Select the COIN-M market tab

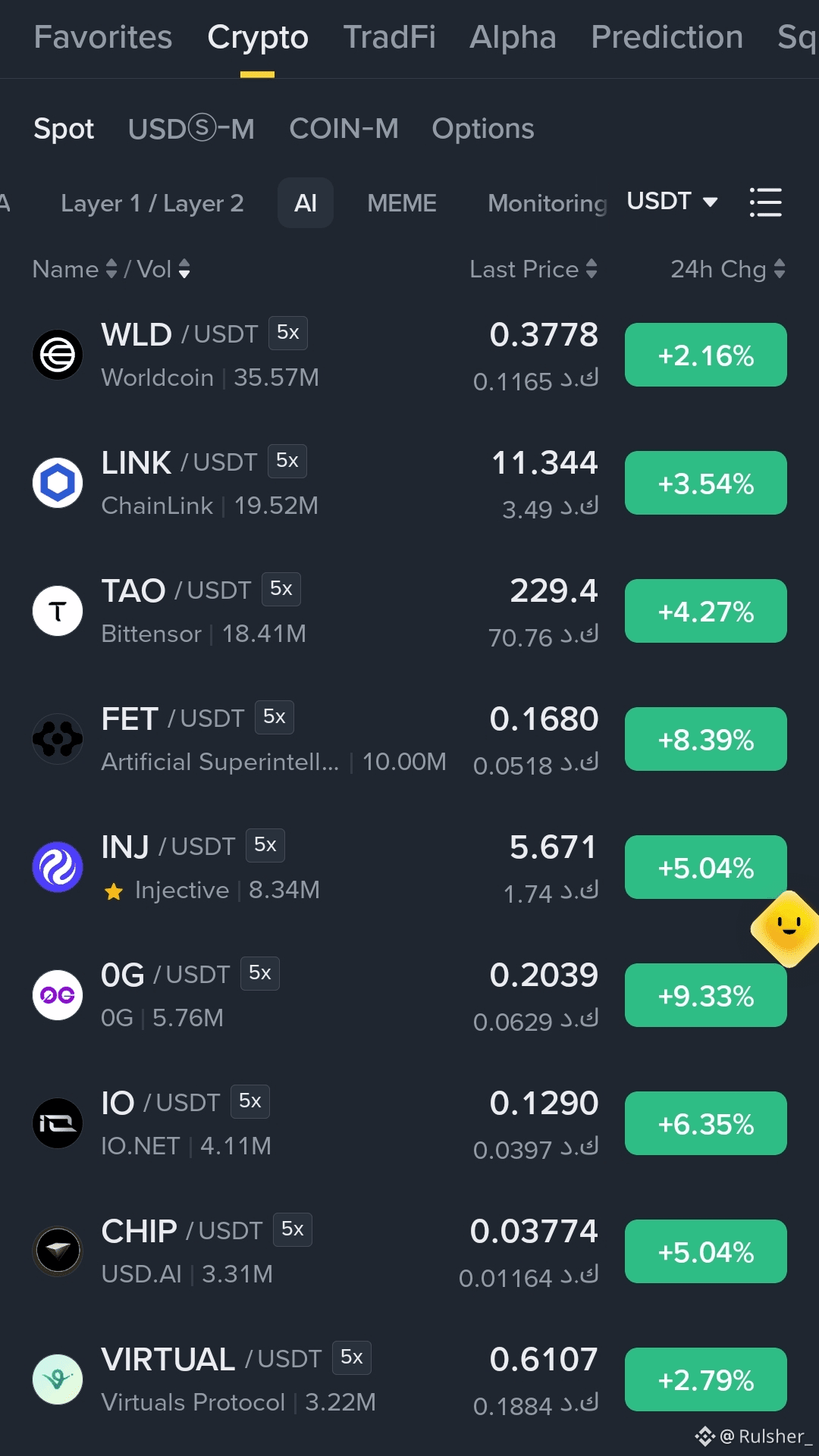pyautogui.click(x=344, y=129)
